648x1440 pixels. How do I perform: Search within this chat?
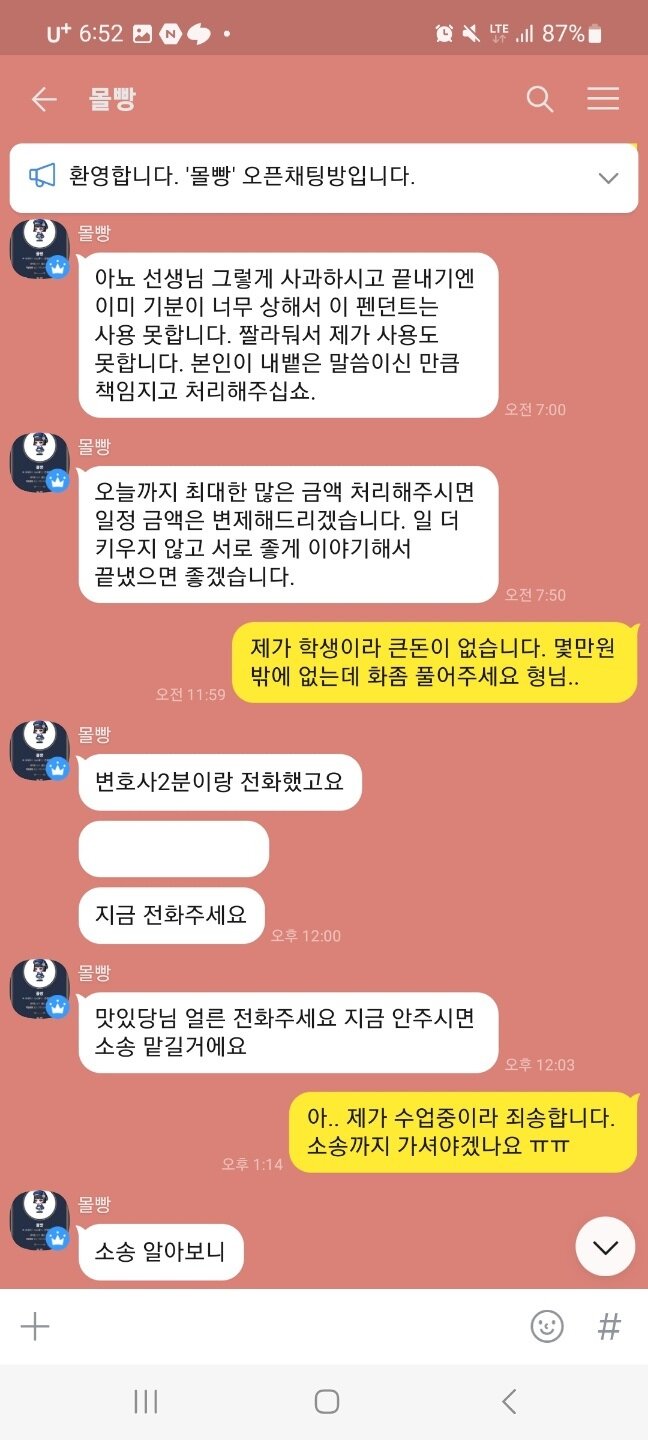click(540, 99)
